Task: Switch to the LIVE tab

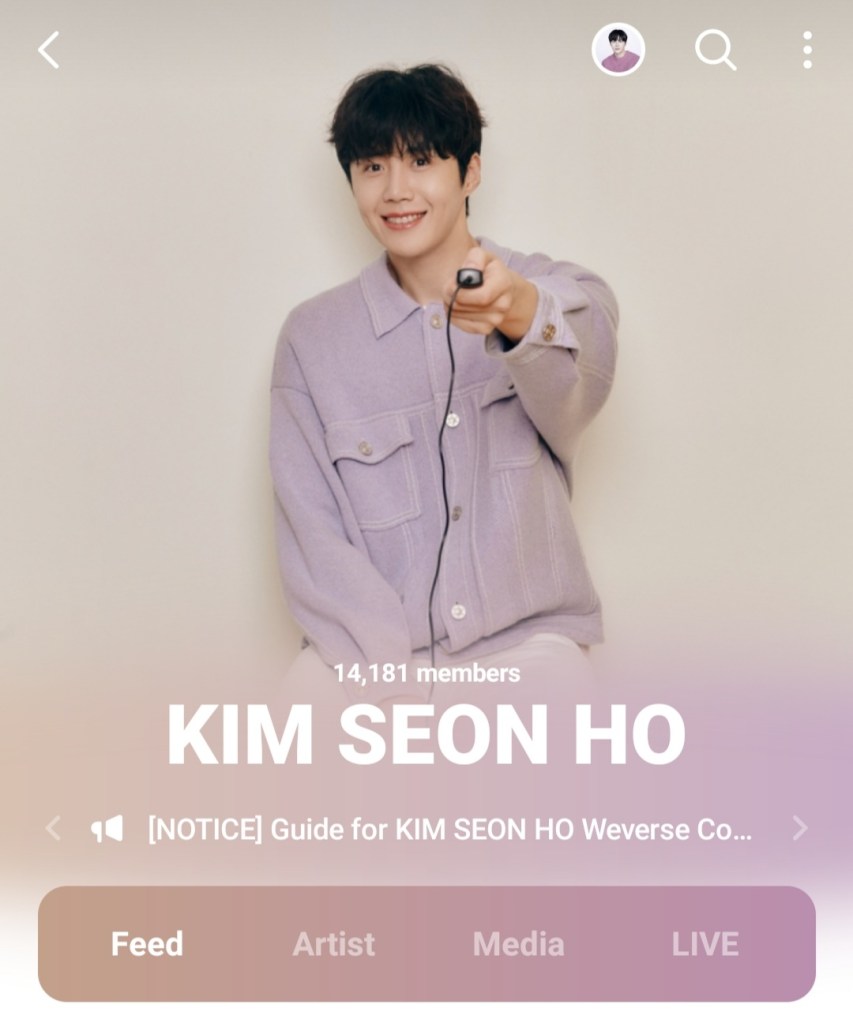Action: click(x=705, y=944)
